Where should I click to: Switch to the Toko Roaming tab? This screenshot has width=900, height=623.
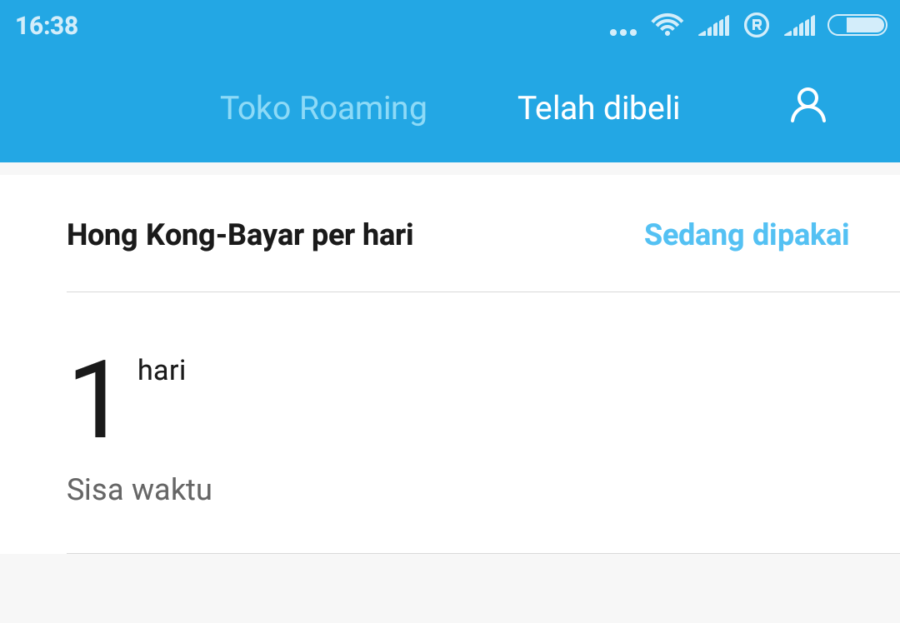pyautogui.click(x=323, y=108)
